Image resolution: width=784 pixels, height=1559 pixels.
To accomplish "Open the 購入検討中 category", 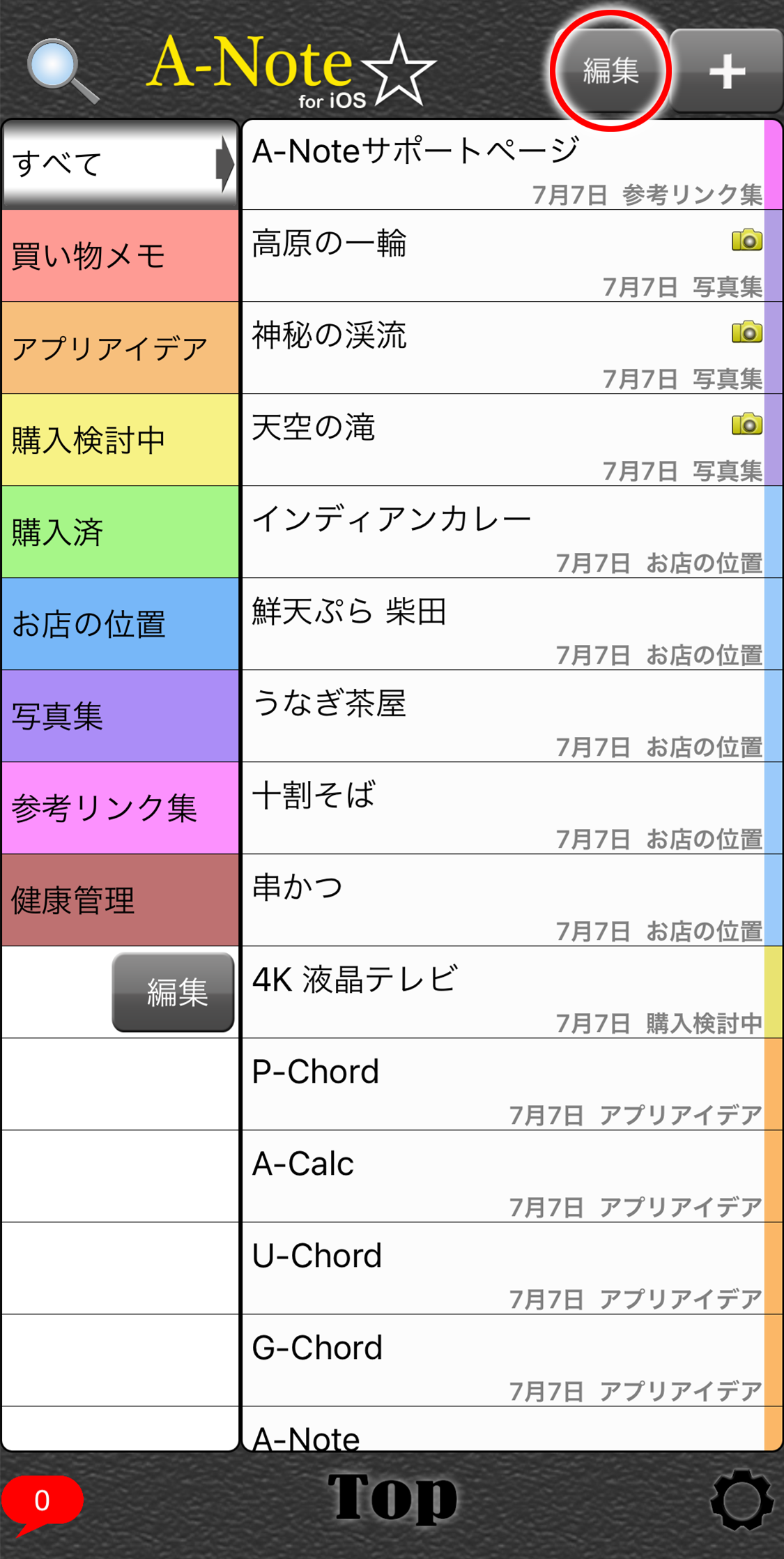I will coord(121,440).
